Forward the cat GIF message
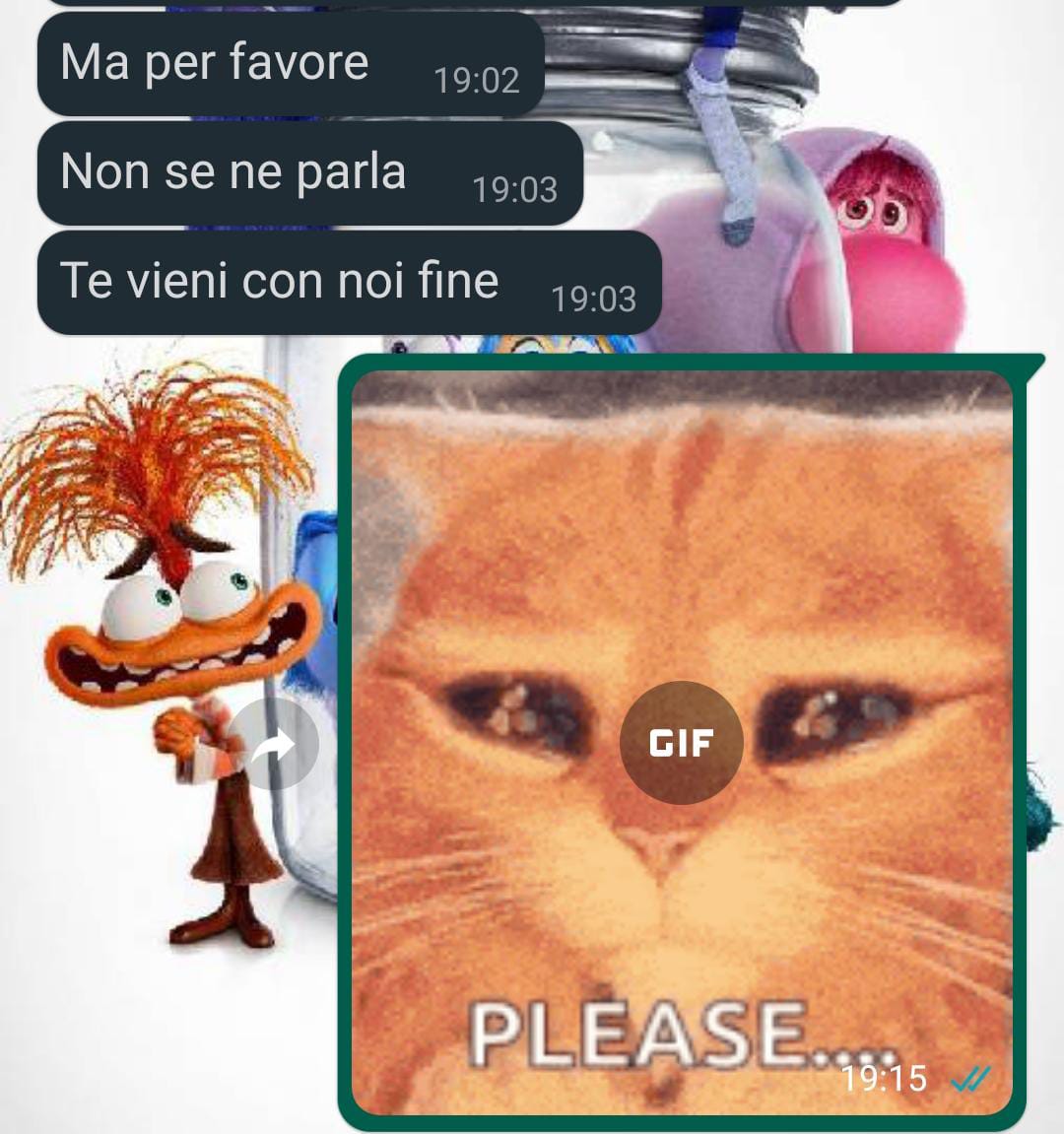 [x=275, y=745]
